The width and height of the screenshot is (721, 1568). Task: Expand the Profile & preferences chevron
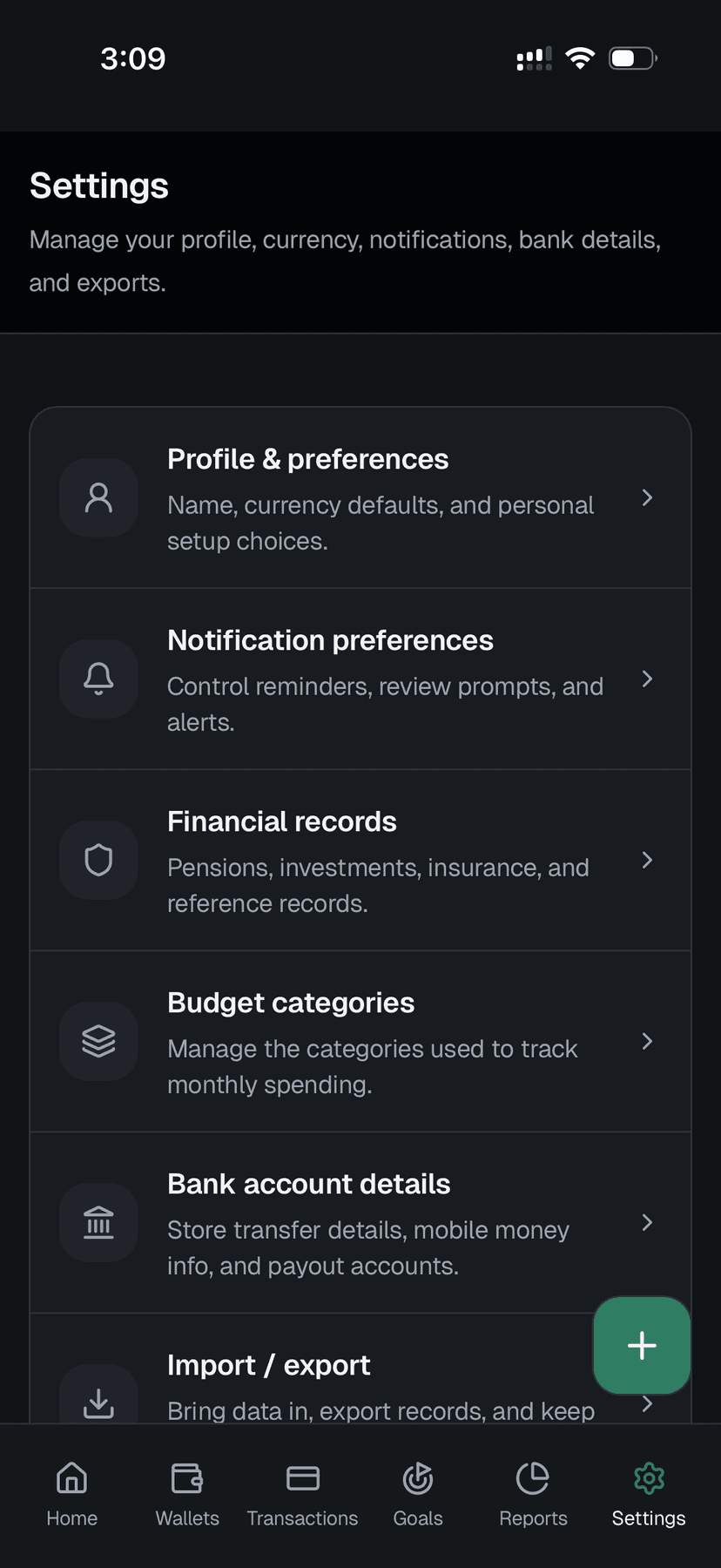pyautogui.click(x=647, y=497)
